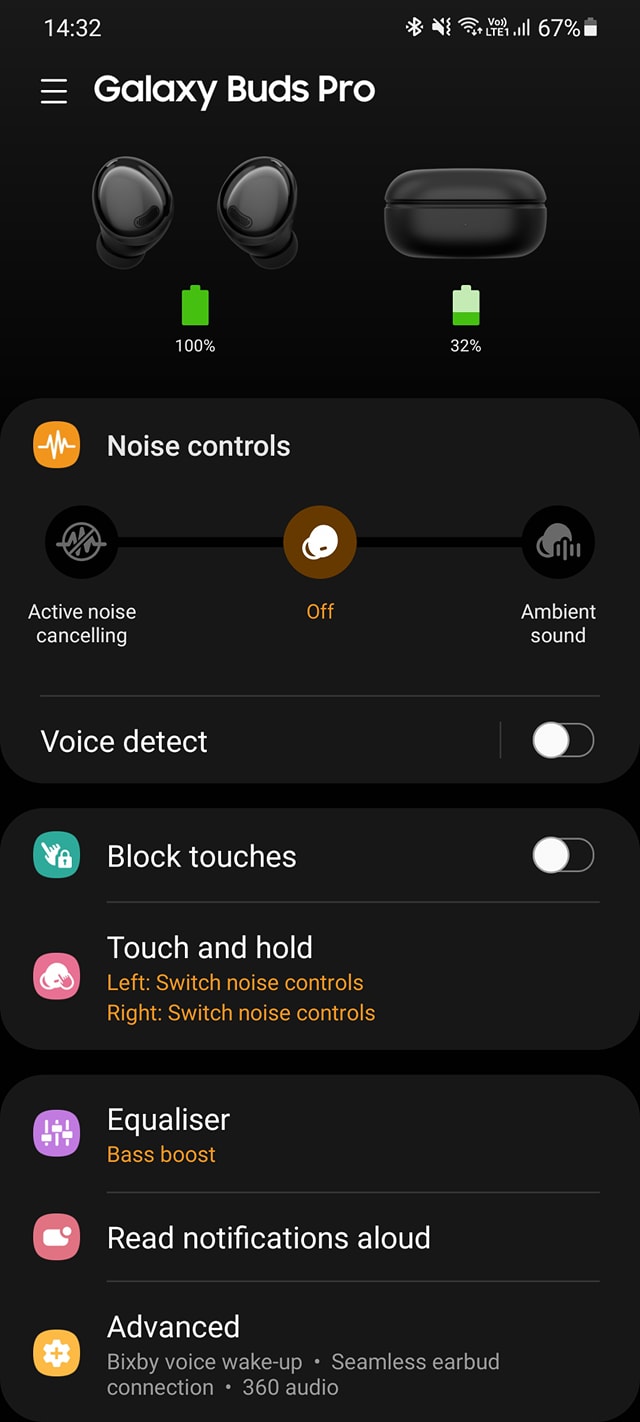Switch to Ambient sound mode
640x1422 pixels.
pyautogui.click(x=558, y=543)
